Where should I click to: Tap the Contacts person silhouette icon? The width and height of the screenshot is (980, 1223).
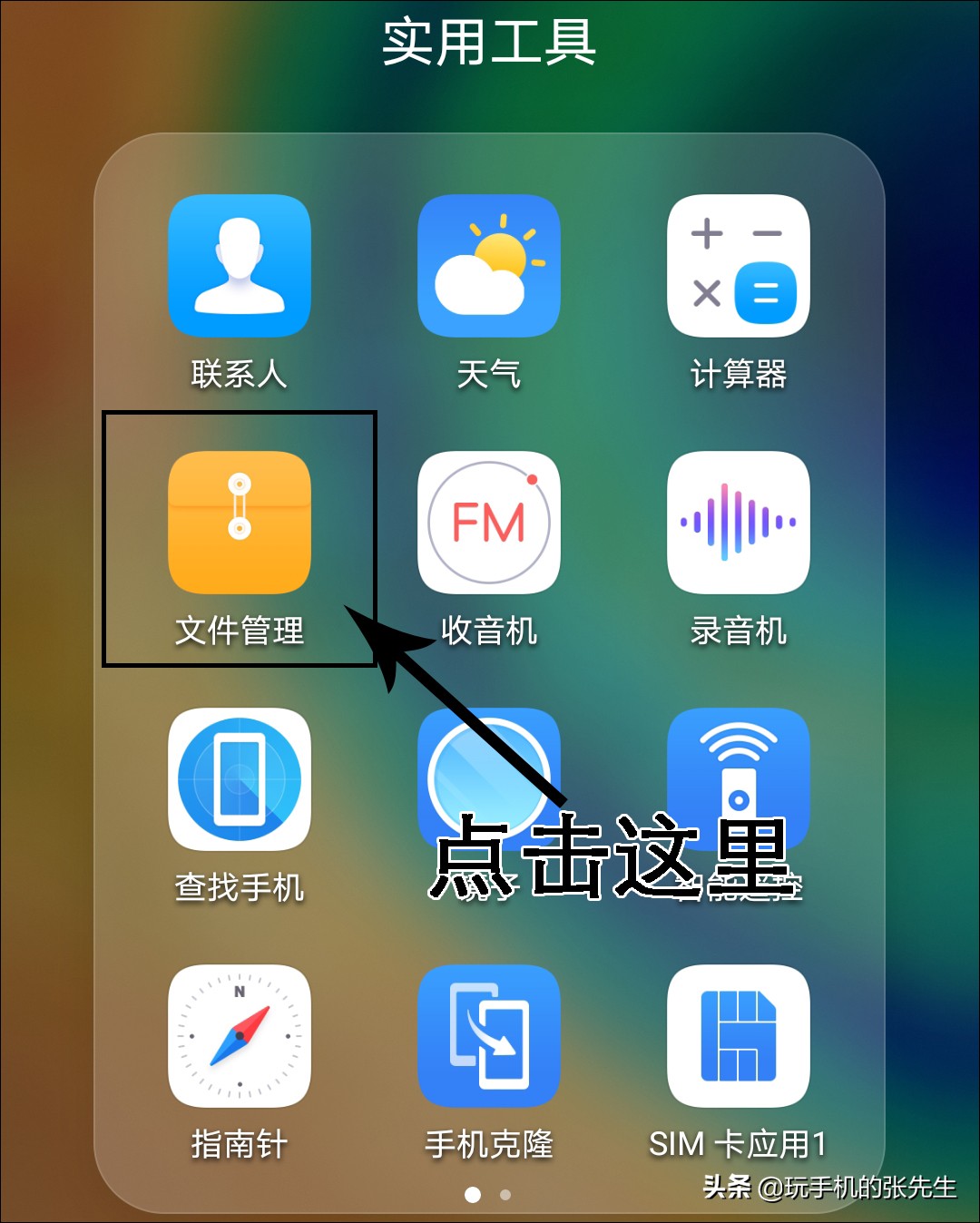pos(240,266)
